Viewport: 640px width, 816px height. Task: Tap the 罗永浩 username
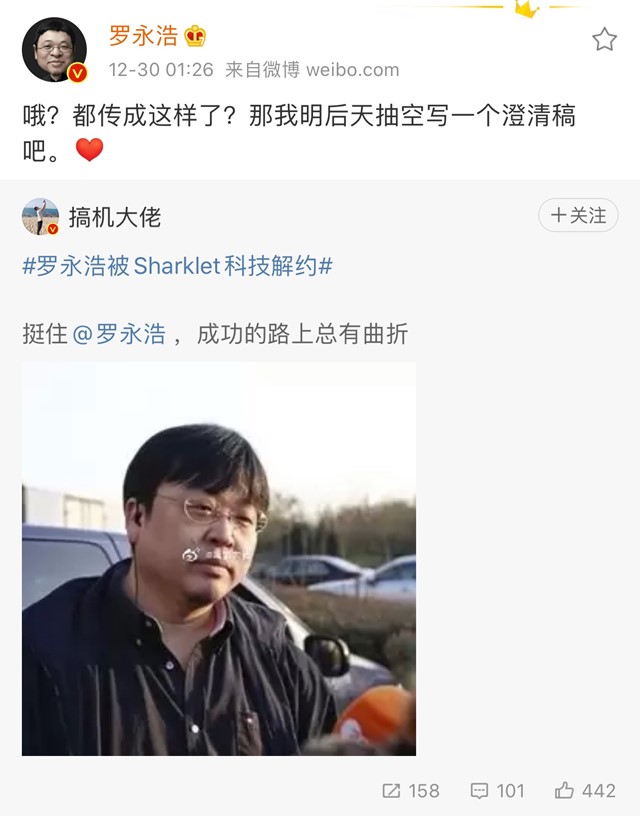[x=143, y=37]
